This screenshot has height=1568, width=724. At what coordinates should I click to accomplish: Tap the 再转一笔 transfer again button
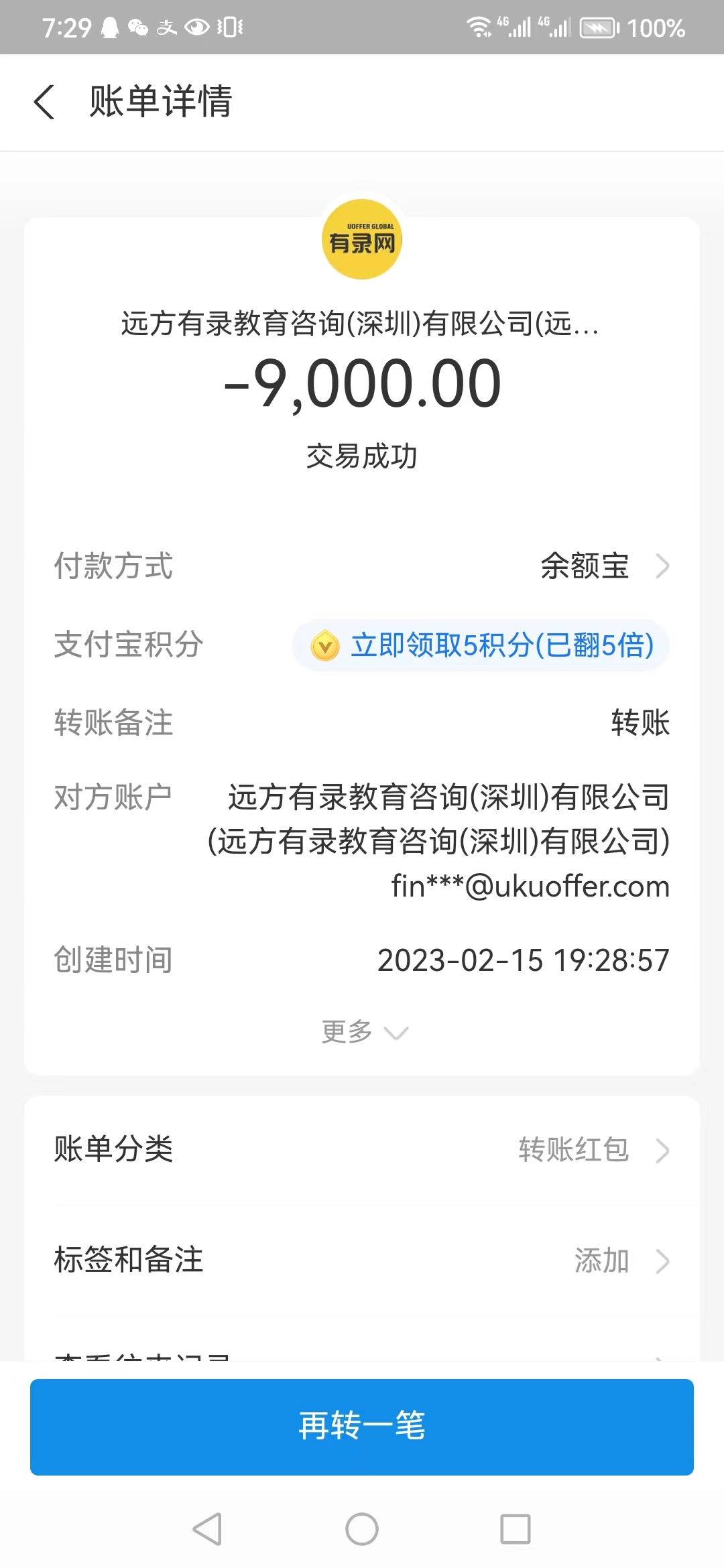(x=362, y=1426)
